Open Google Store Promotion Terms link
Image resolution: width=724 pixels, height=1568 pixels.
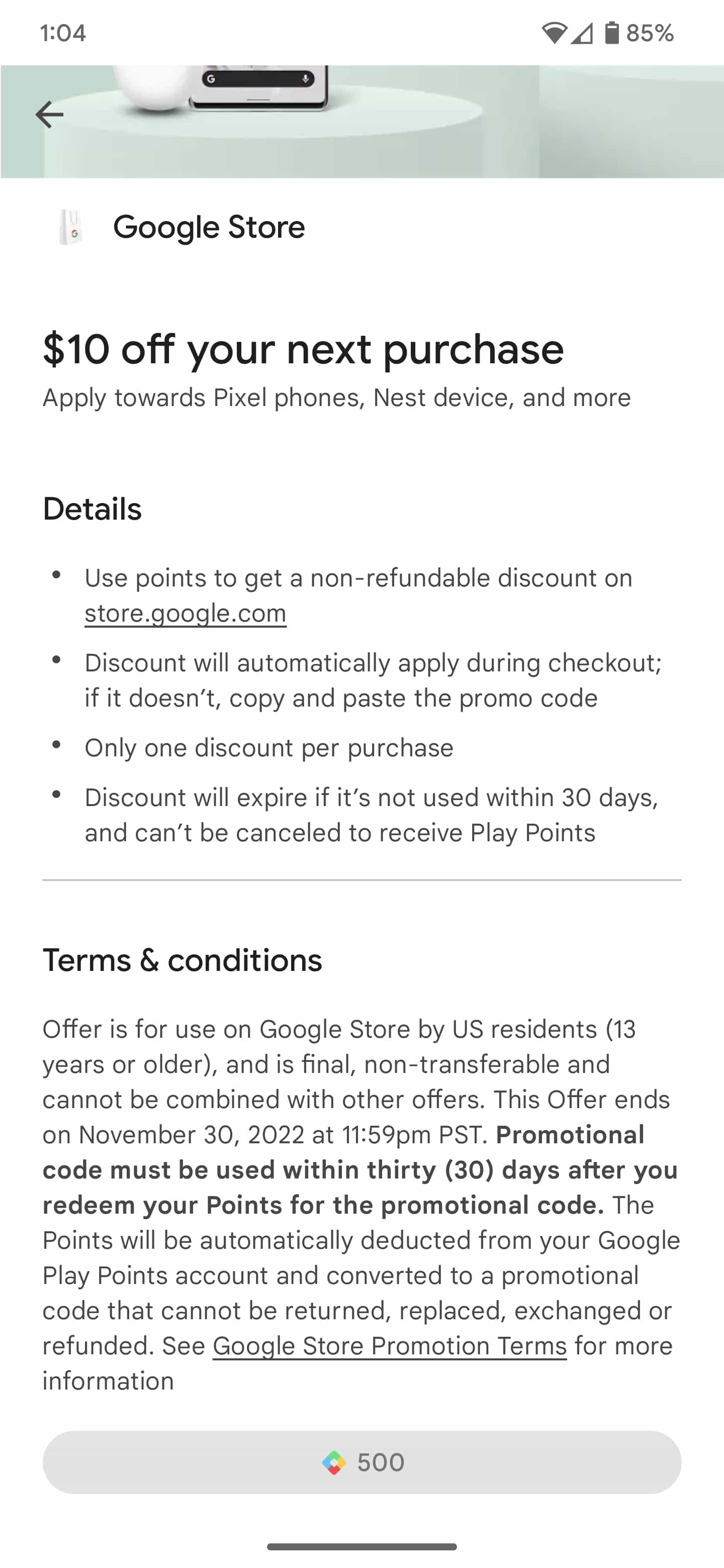[x=390, y=1346]
